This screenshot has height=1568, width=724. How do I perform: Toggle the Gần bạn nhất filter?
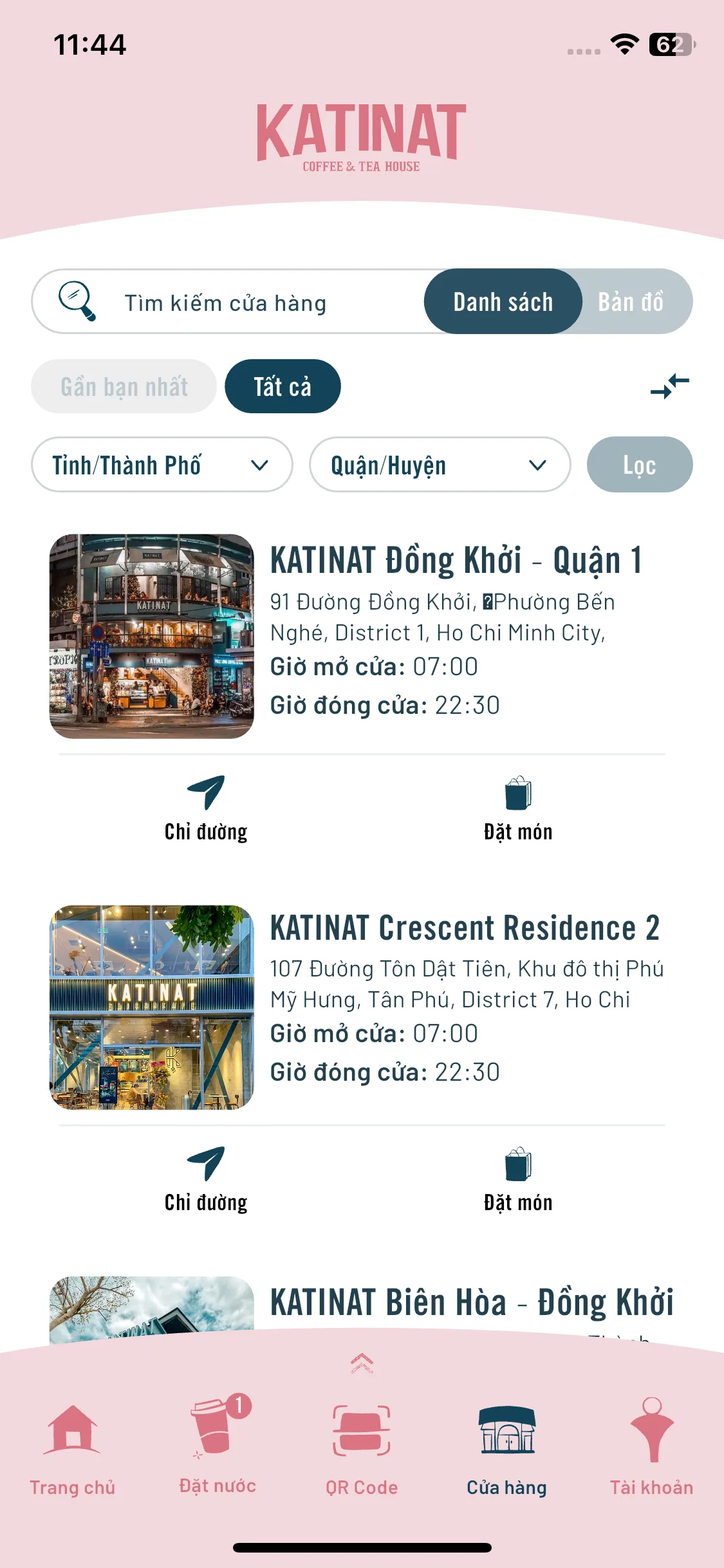pyautogui.click(x=124, y=386)
